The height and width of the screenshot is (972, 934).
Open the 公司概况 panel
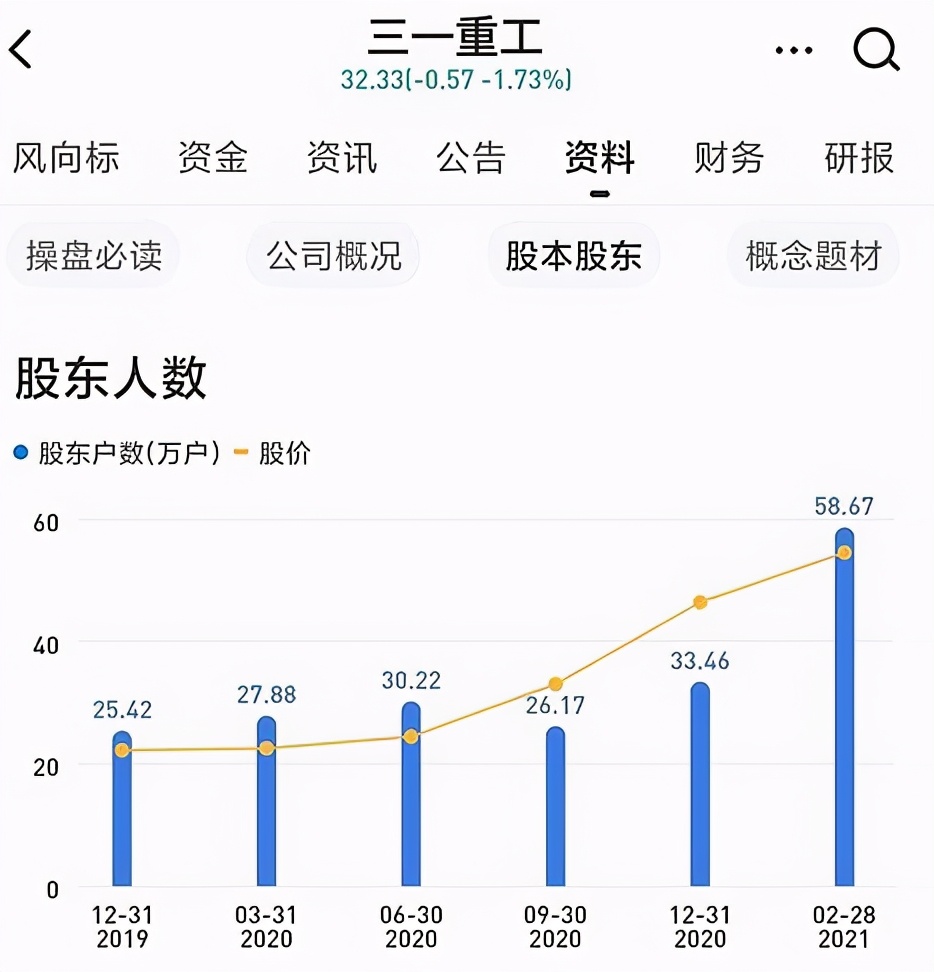pos(333,255)
